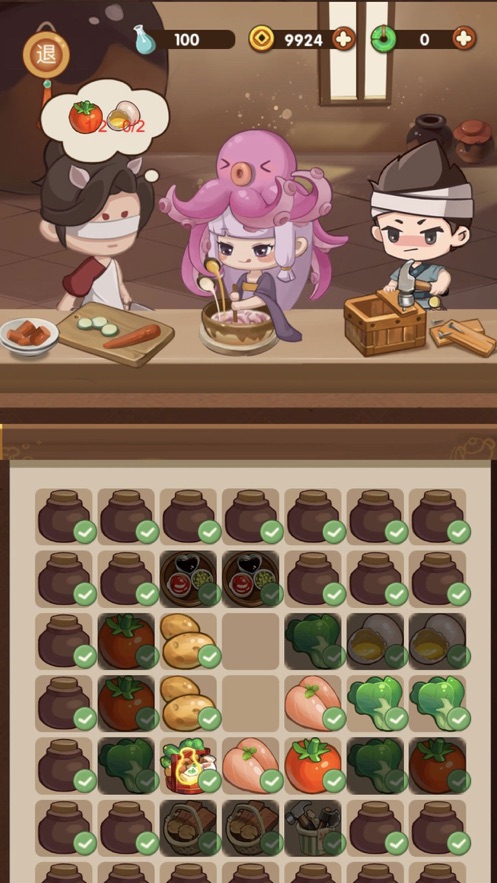Open the customer's tomato and egg order bubble
The height and width of the screenshot is (883, 497).
pos(105,117)
